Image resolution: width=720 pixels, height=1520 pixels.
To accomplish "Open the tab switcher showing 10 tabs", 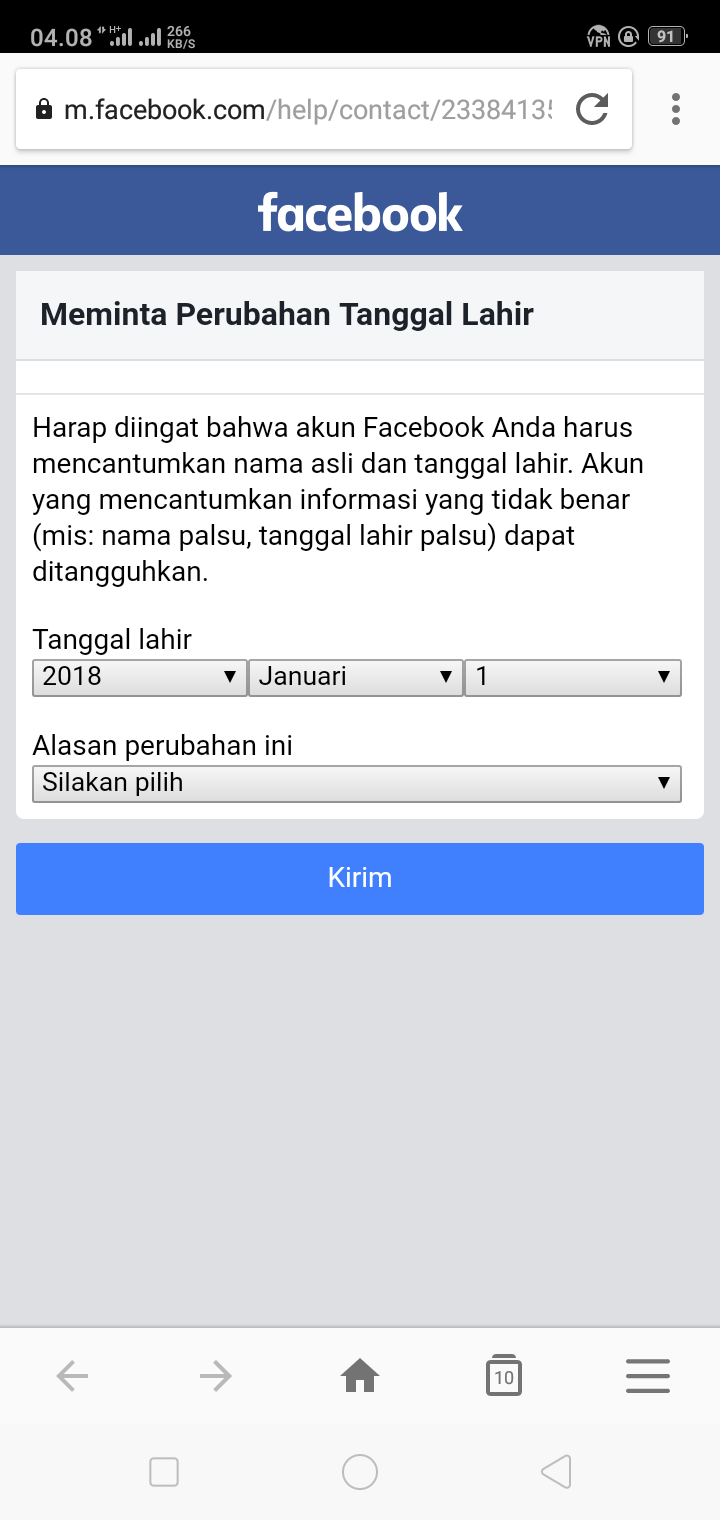I will pos(504,1375).
